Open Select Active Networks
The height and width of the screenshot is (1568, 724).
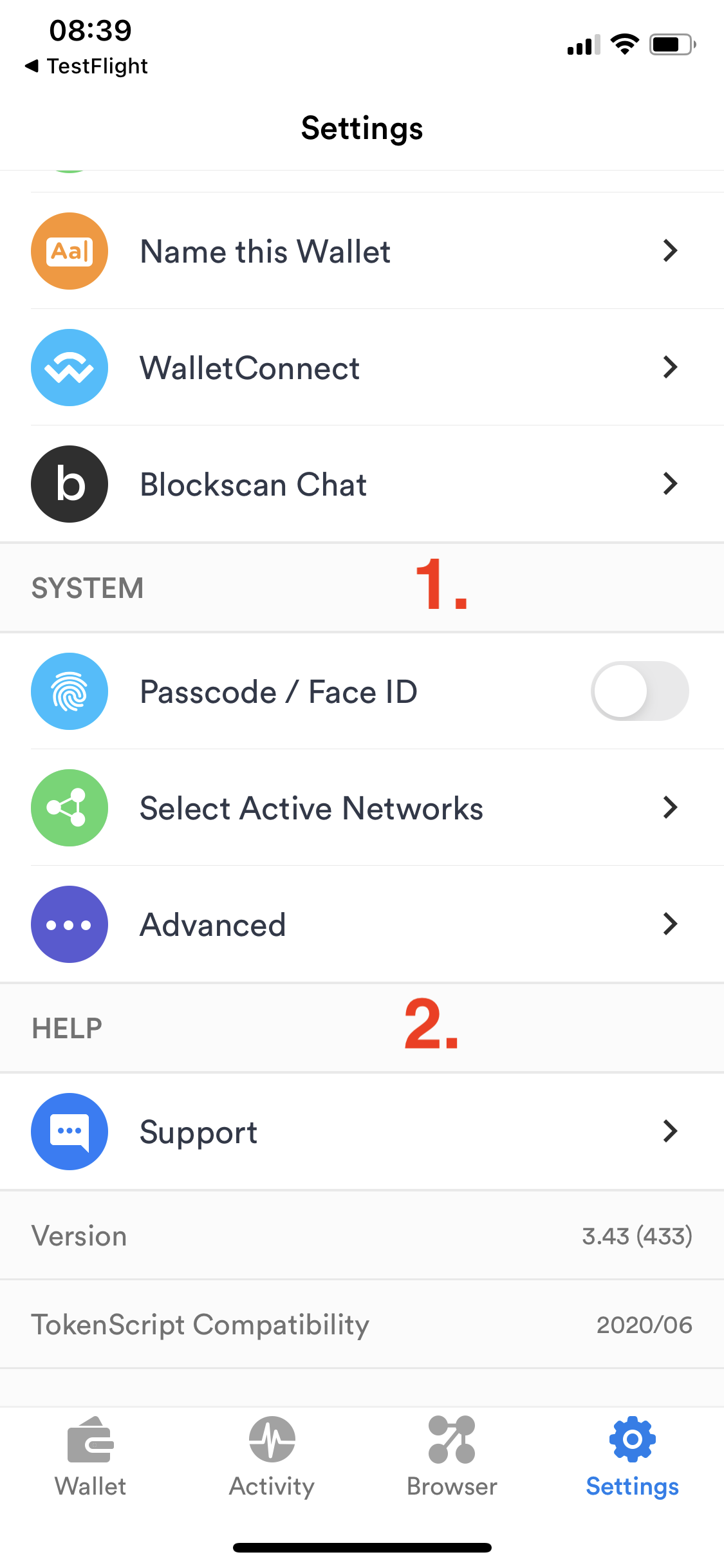360,808
